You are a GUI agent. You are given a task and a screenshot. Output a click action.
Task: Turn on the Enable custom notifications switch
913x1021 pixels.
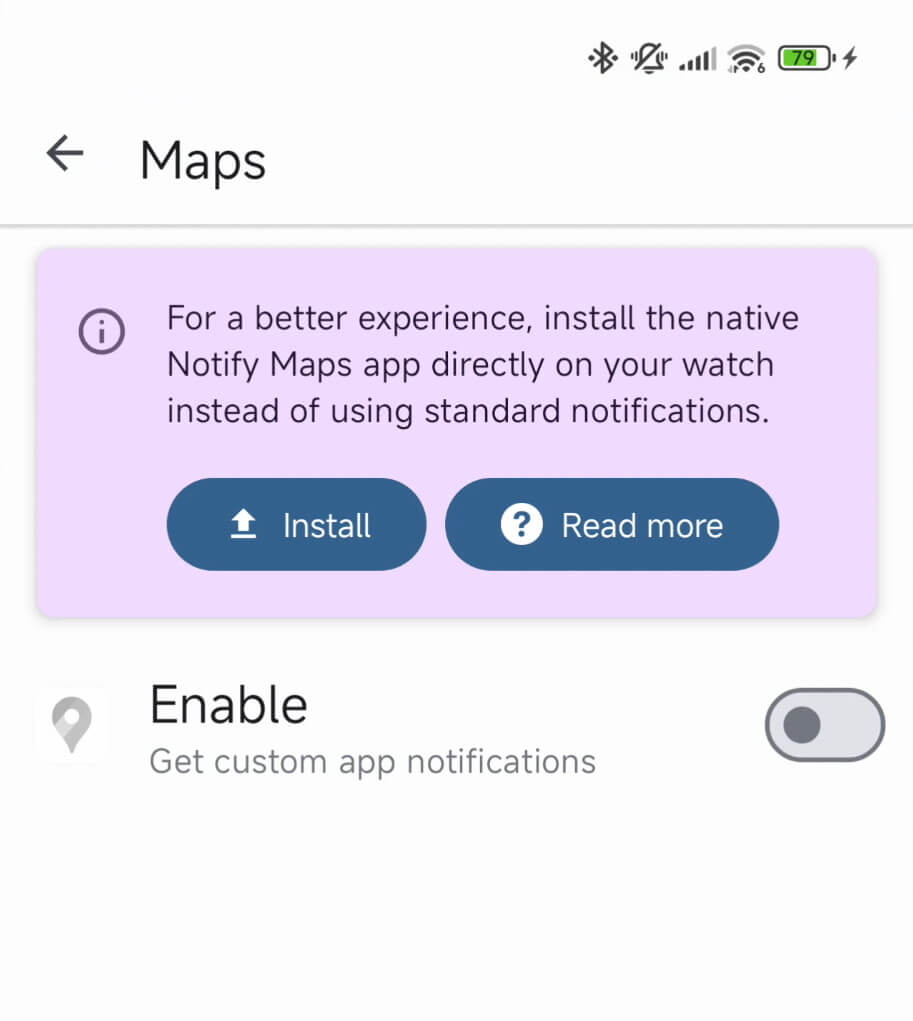coord(824,725)
